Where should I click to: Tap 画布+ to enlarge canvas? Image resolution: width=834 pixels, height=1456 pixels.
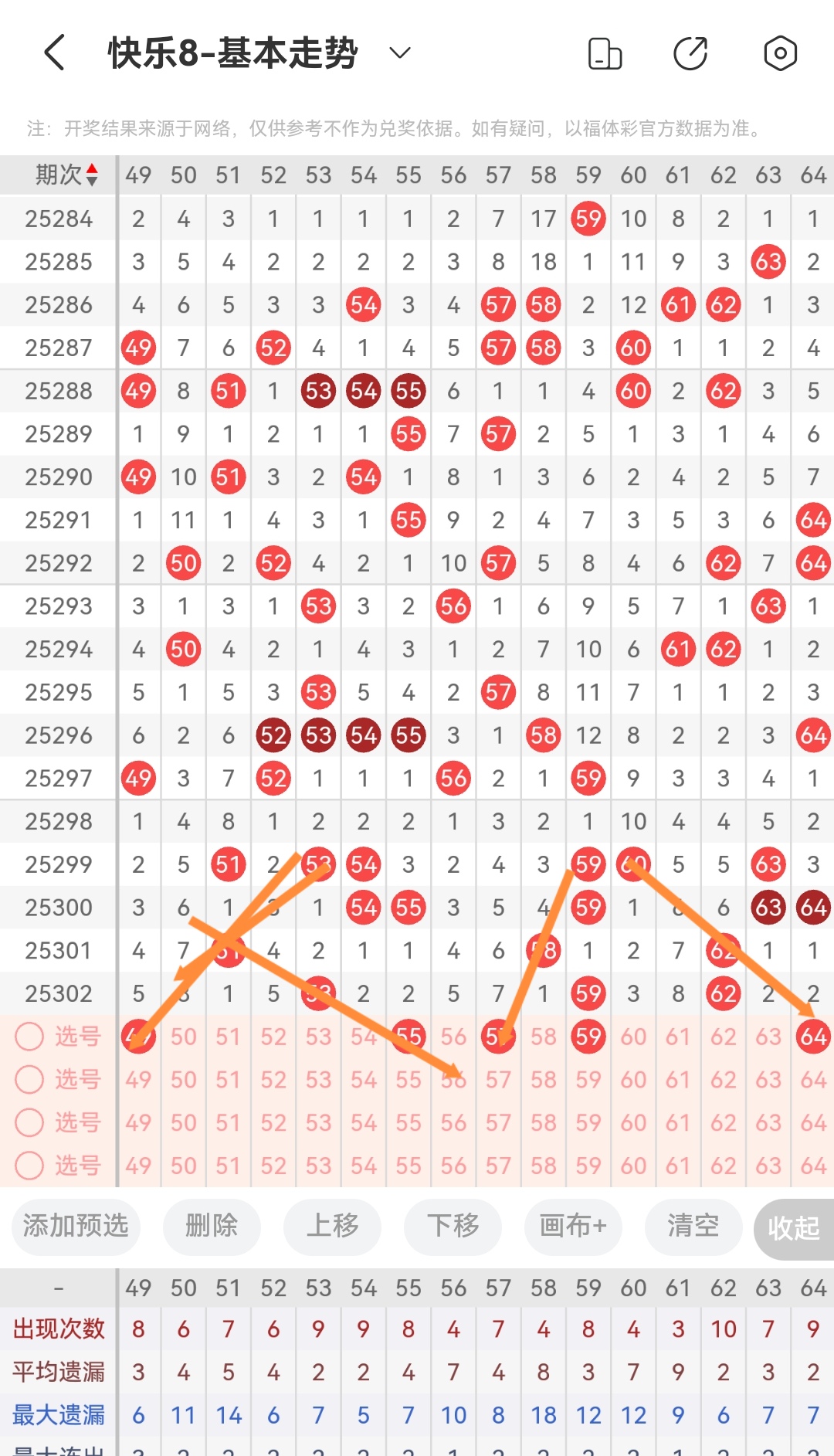pyautogui.click(x=573, y=1226)
